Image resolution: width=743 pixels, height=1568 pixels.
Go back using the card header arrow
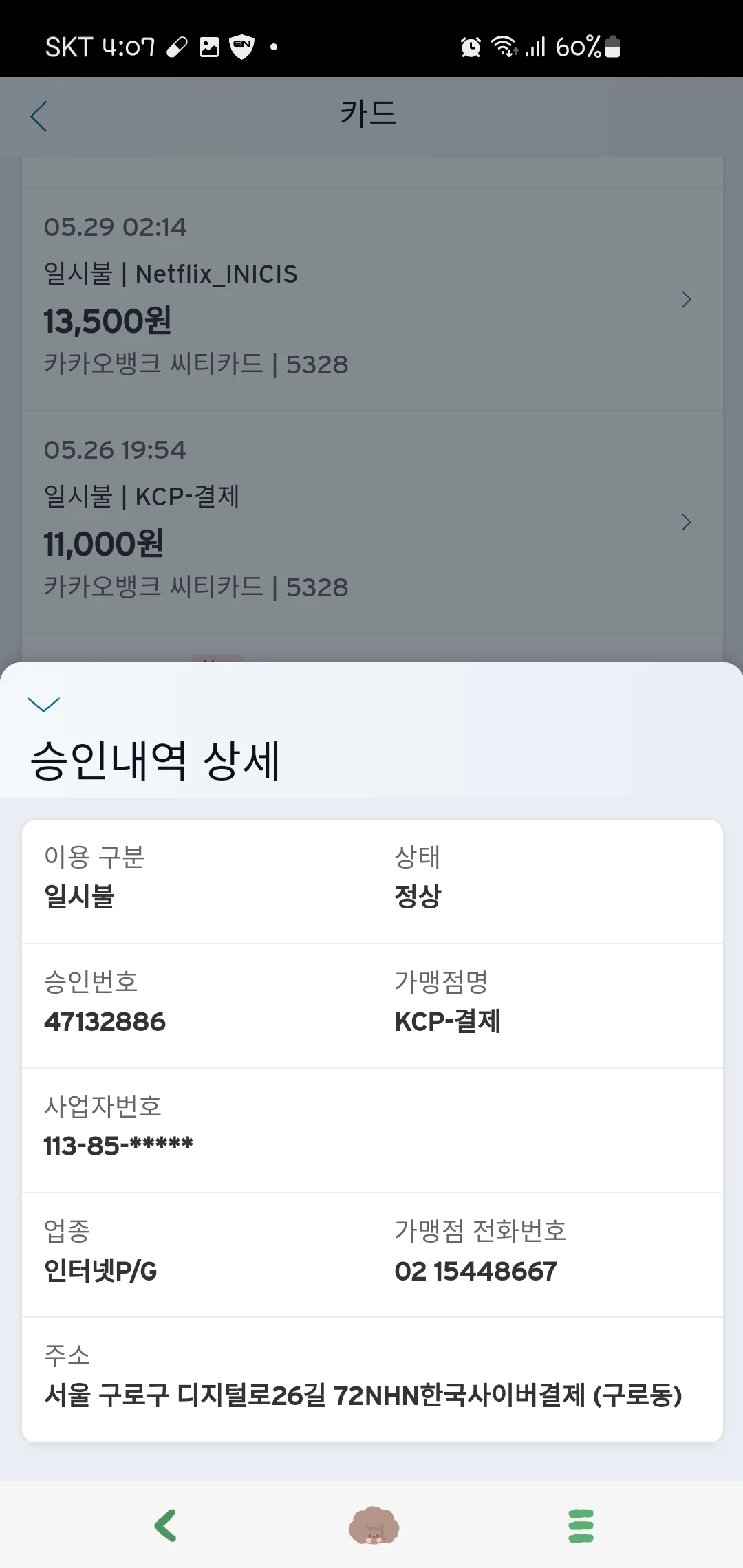[x=39, y=116]
